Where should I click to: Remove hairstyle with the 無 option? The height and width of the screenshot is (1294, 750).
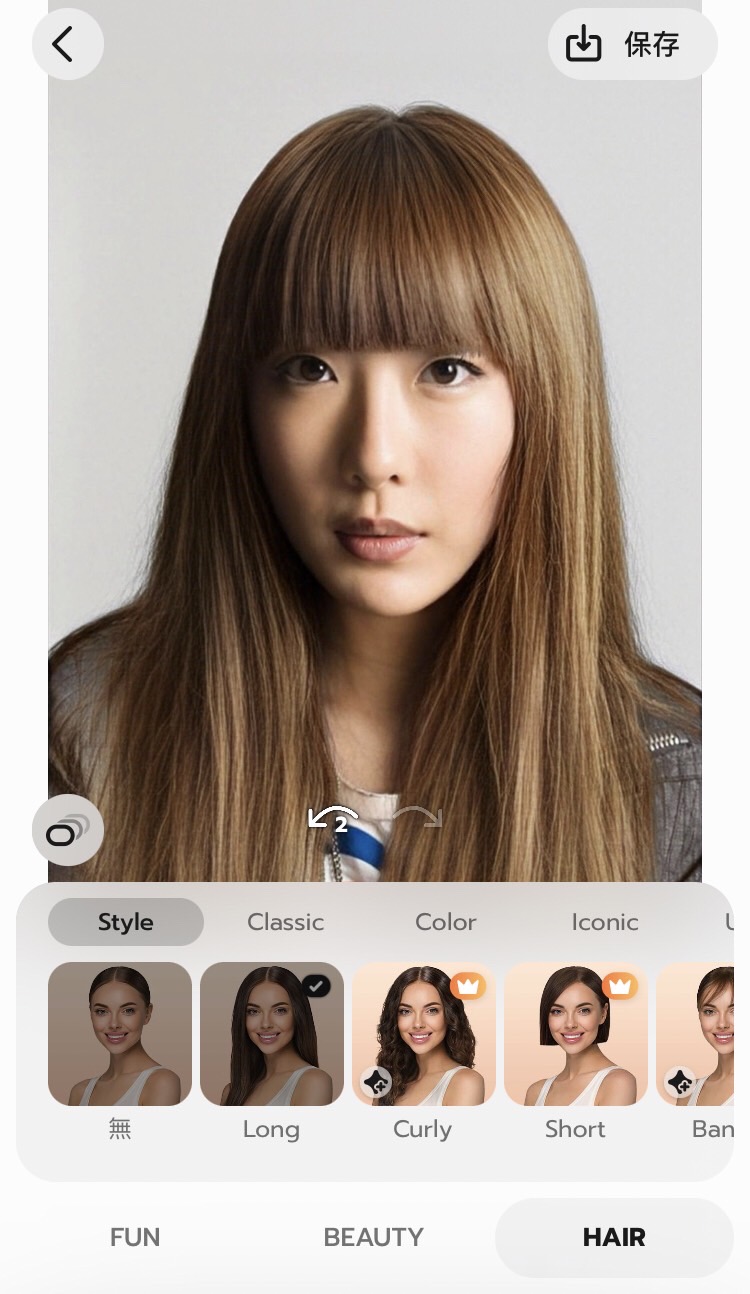pos(120,1034)
